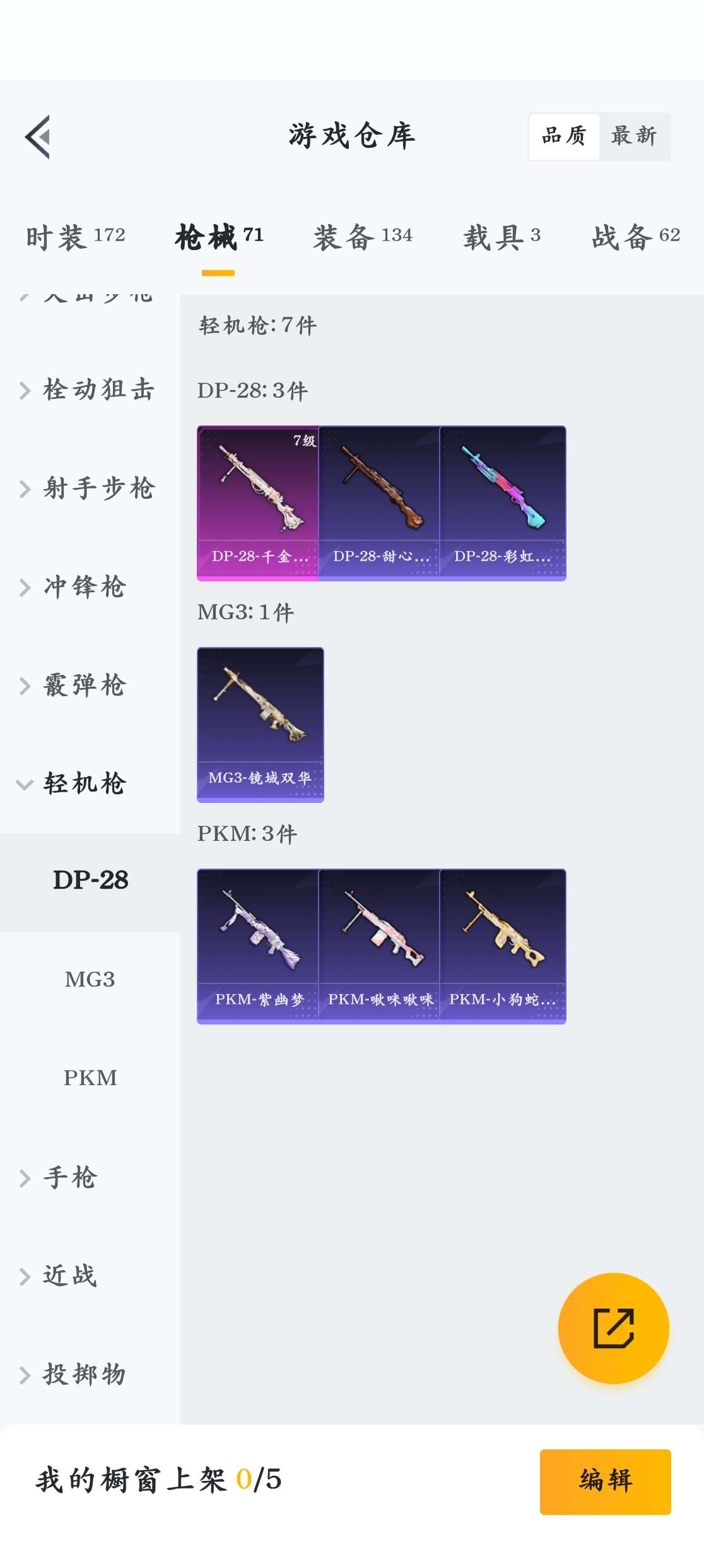Tap the 编辑 button
Viewport: 704px width, 1568px height.
click(605, 1481)
